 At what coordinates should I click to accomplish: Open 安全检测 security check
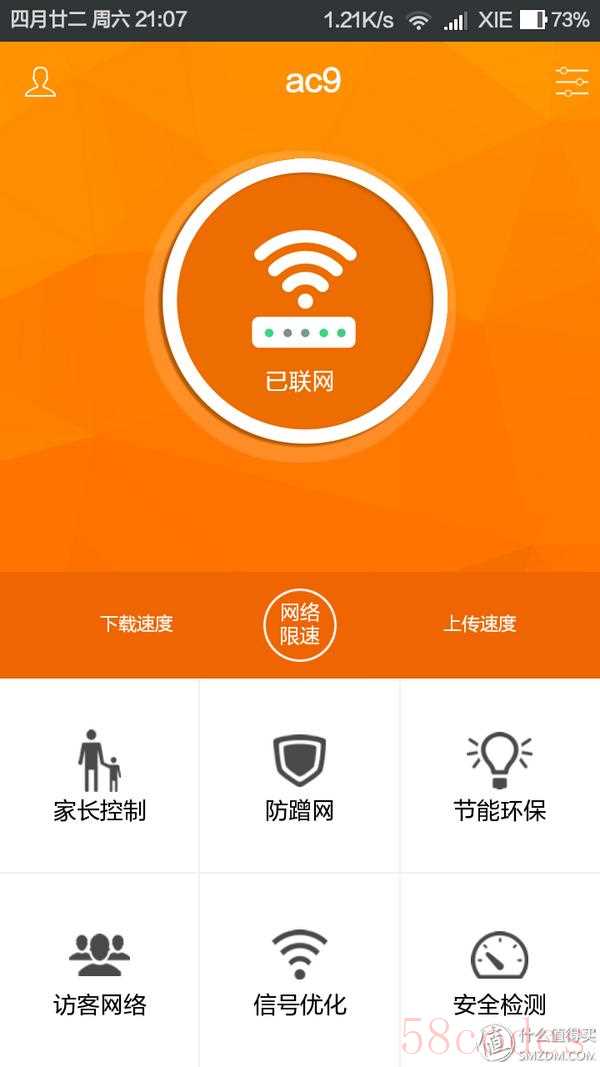click(x=499, y=972)
